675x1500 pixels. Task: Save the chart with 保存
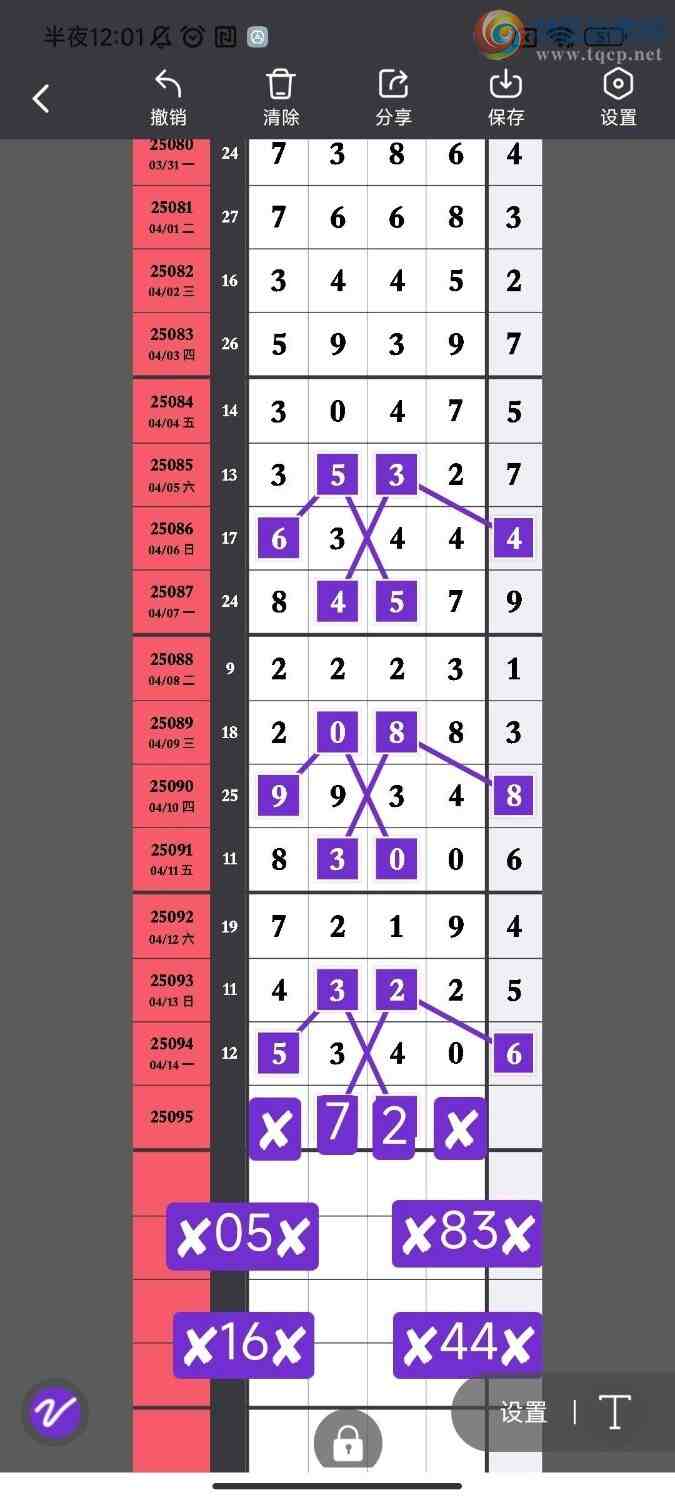pos(506,98)
